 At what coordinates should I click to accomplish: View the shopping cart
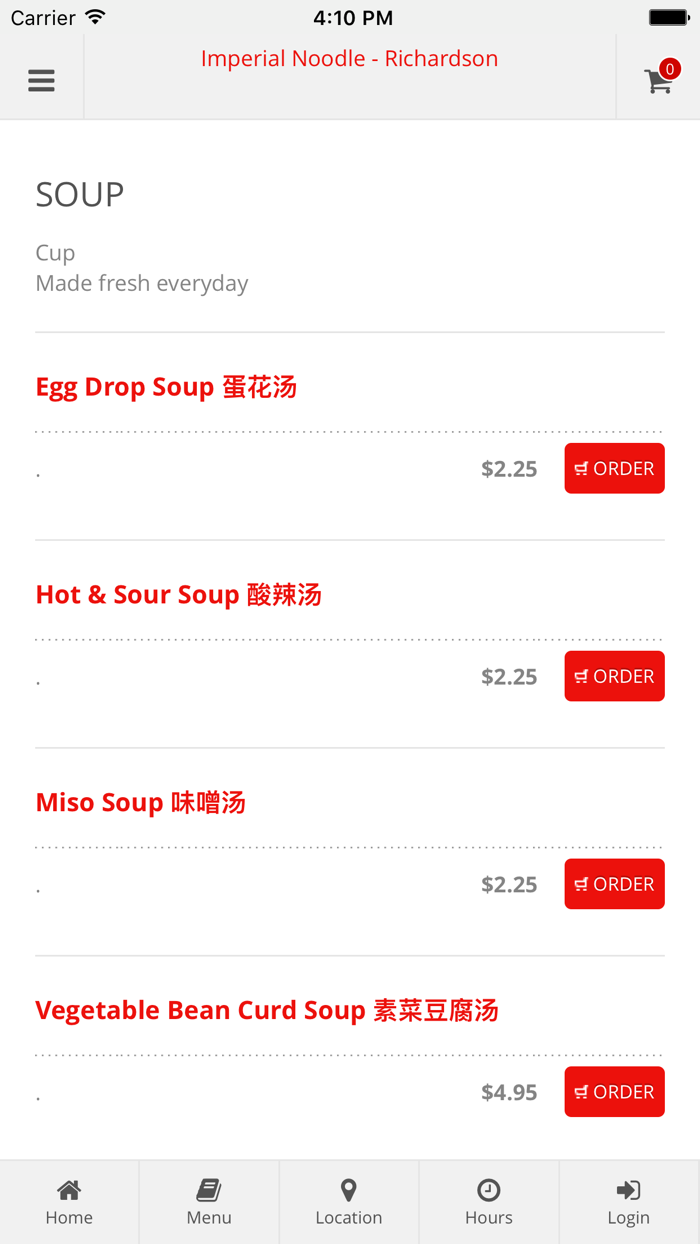(659, 80)
